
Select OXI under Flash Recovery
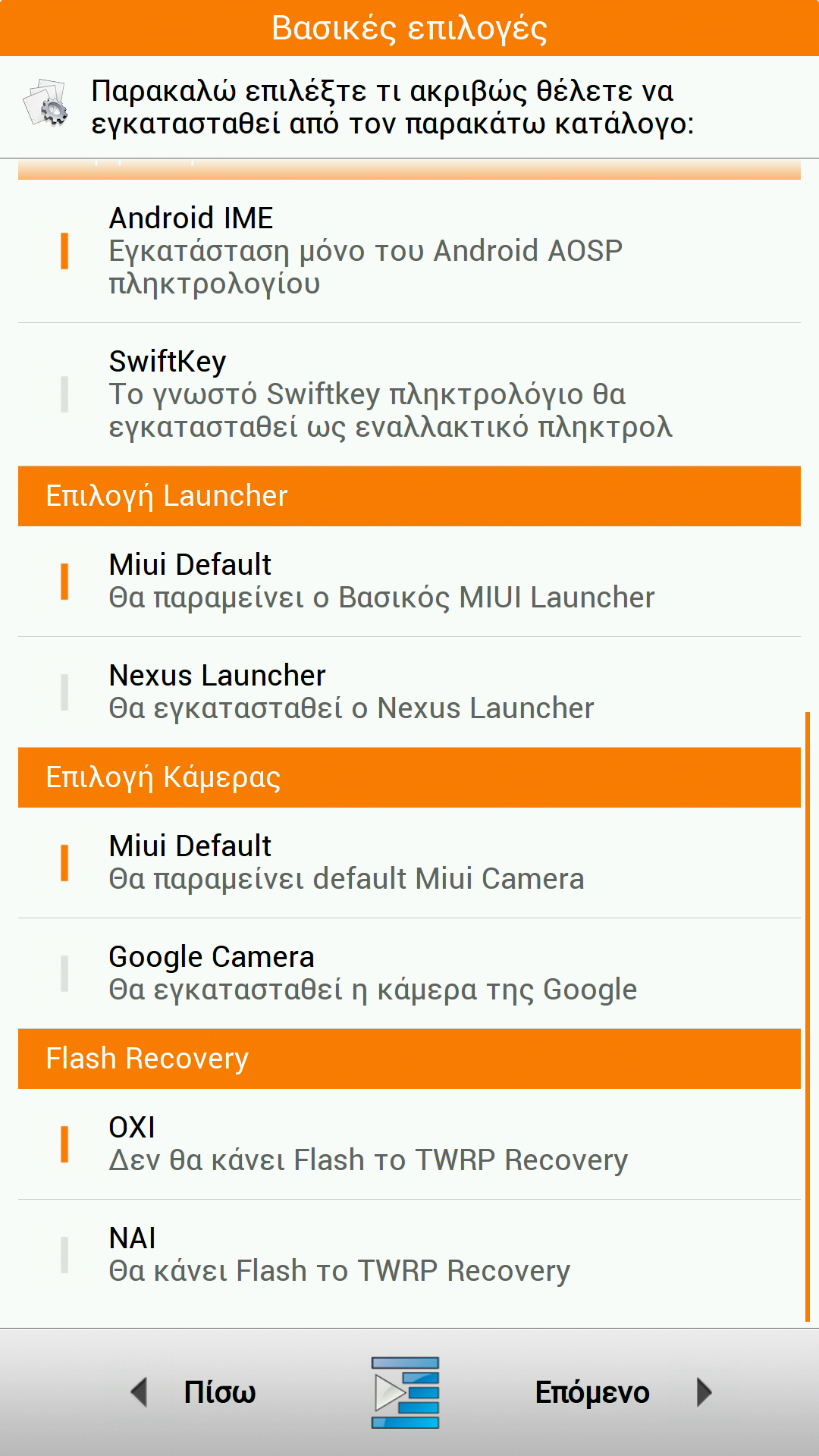409,1144
